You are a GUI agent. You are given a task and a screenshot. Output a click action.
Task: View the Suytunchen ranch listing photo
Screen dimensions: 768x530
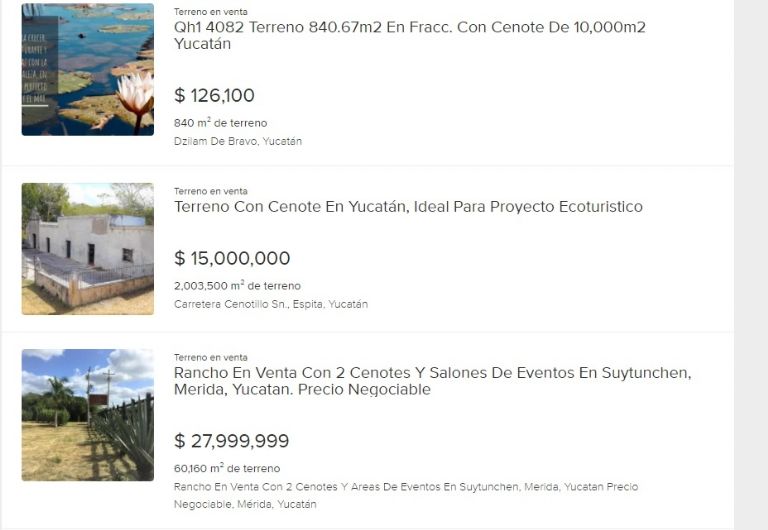pos(88,415)
